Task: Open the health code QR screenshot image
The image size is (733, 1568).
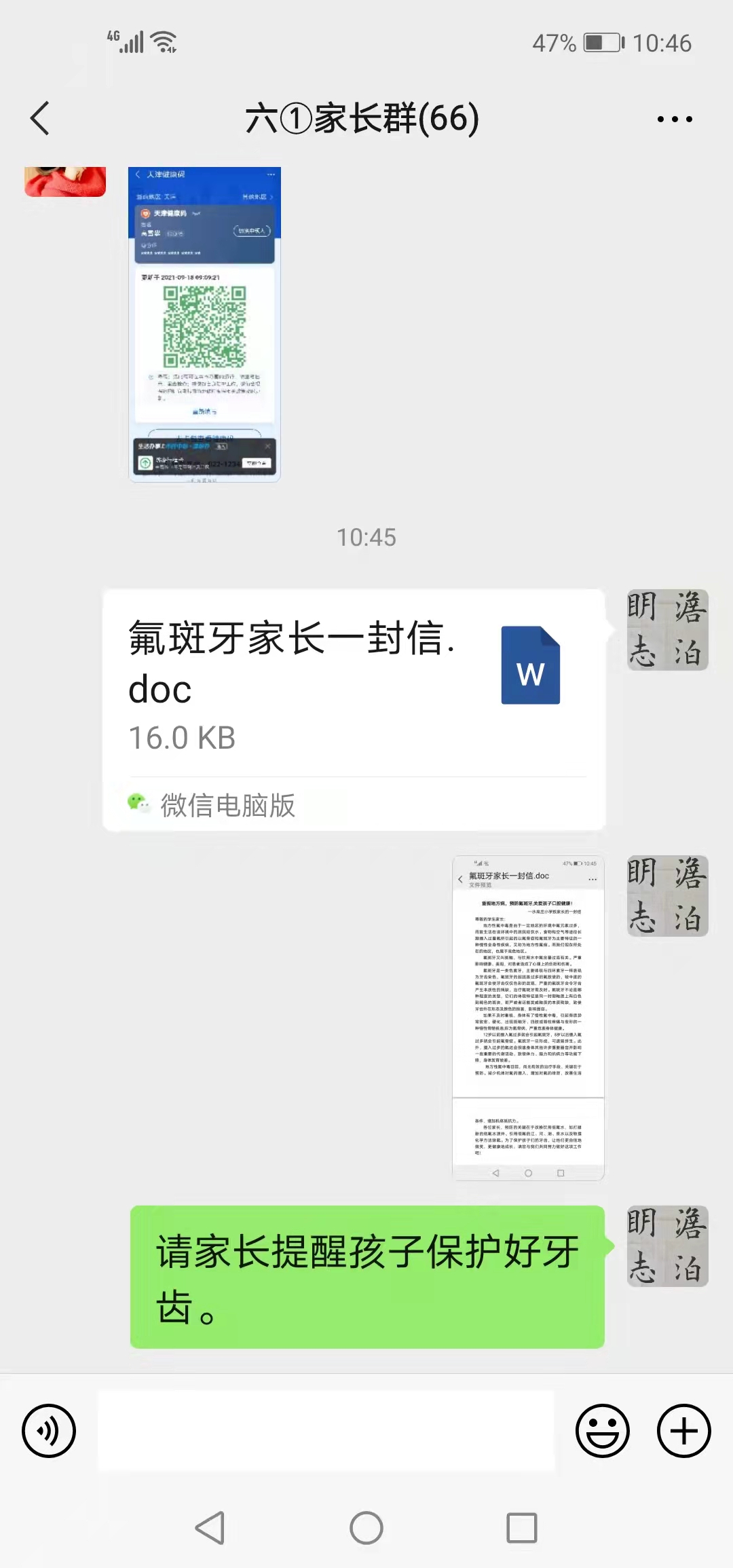Action: point(204,324)
